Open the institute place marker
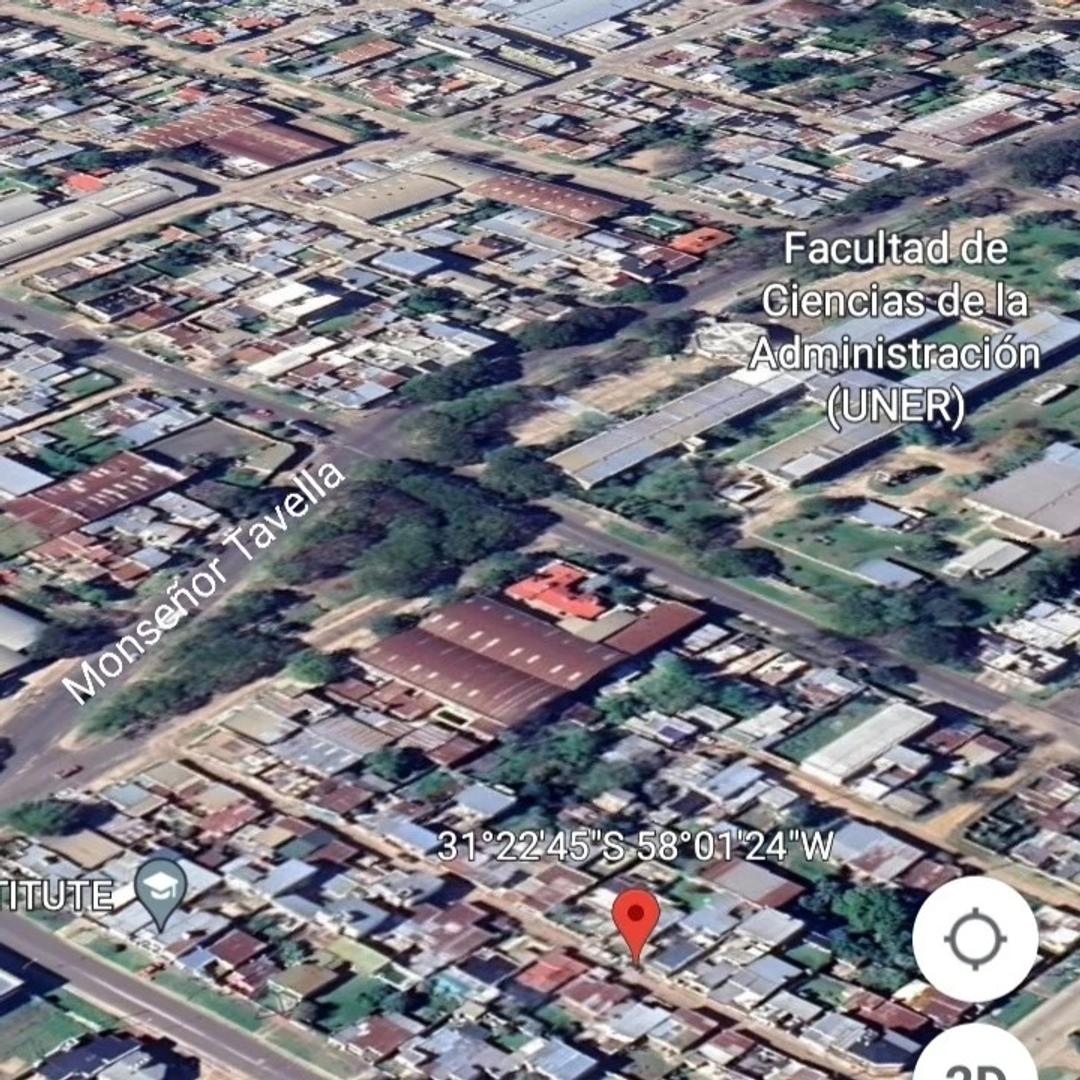Viewport: 1080px width, 1080px height. coord(161,890)
